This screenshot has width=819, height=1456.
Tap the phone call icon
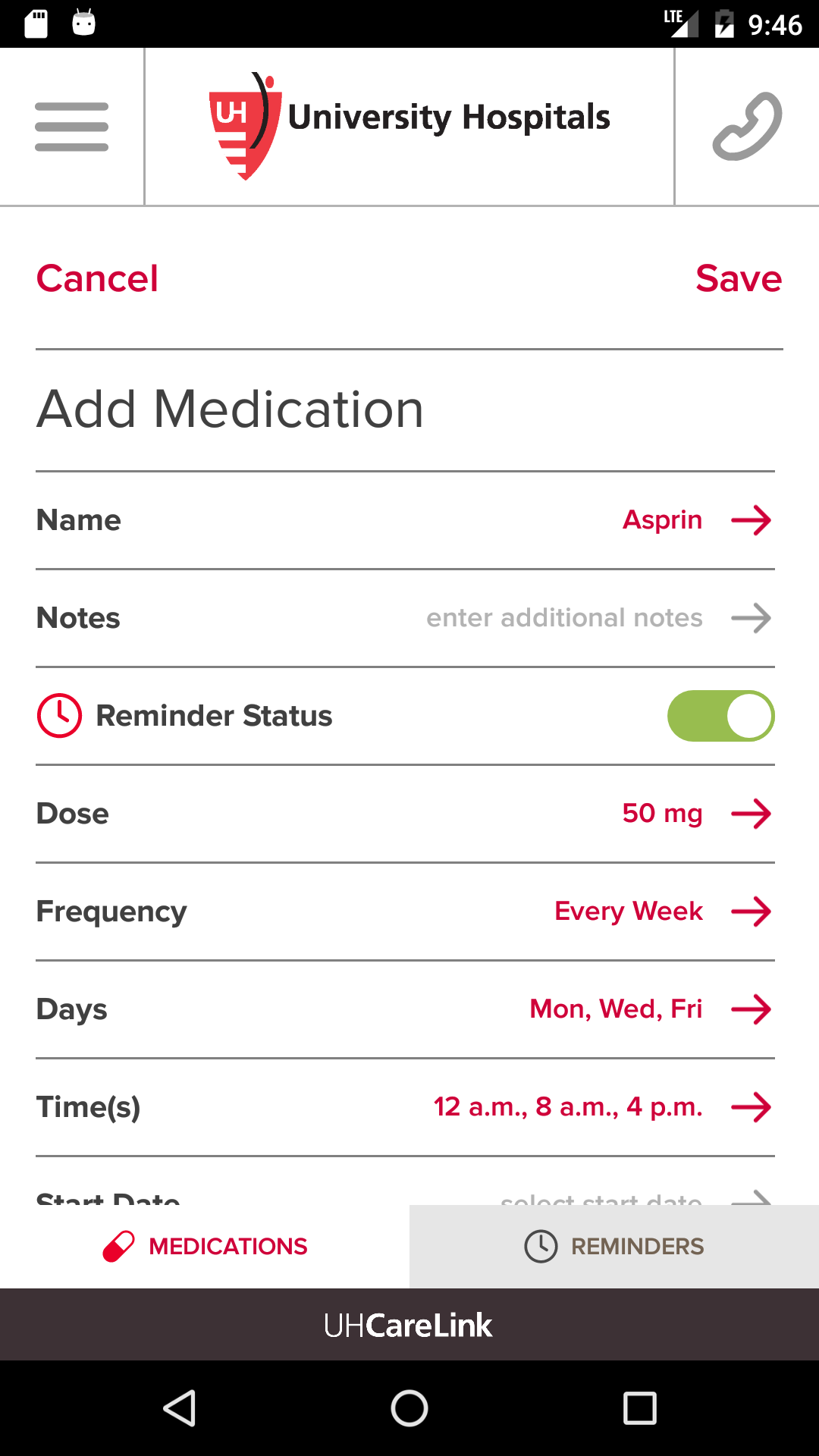click(747, 127)
